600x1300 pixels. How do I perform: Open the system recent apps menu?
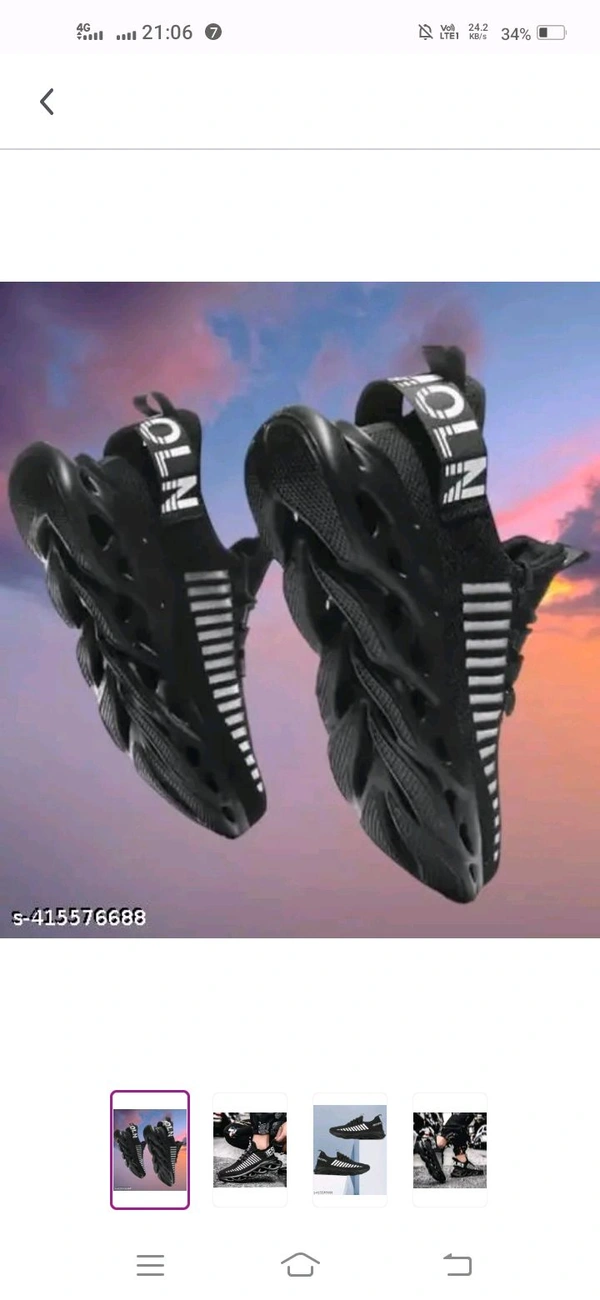tap(150, 1265)
